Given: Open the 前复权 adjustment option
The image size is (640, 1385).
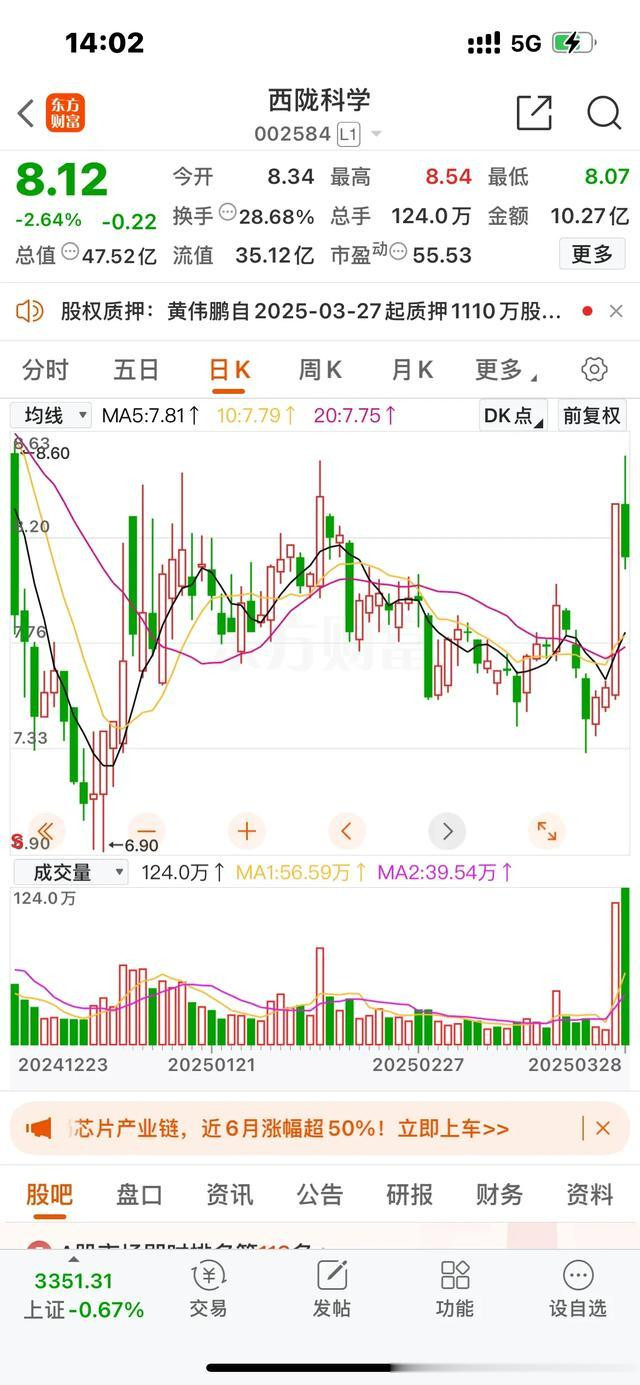Looking at the screenshot, I should click(x=591, y=415).
